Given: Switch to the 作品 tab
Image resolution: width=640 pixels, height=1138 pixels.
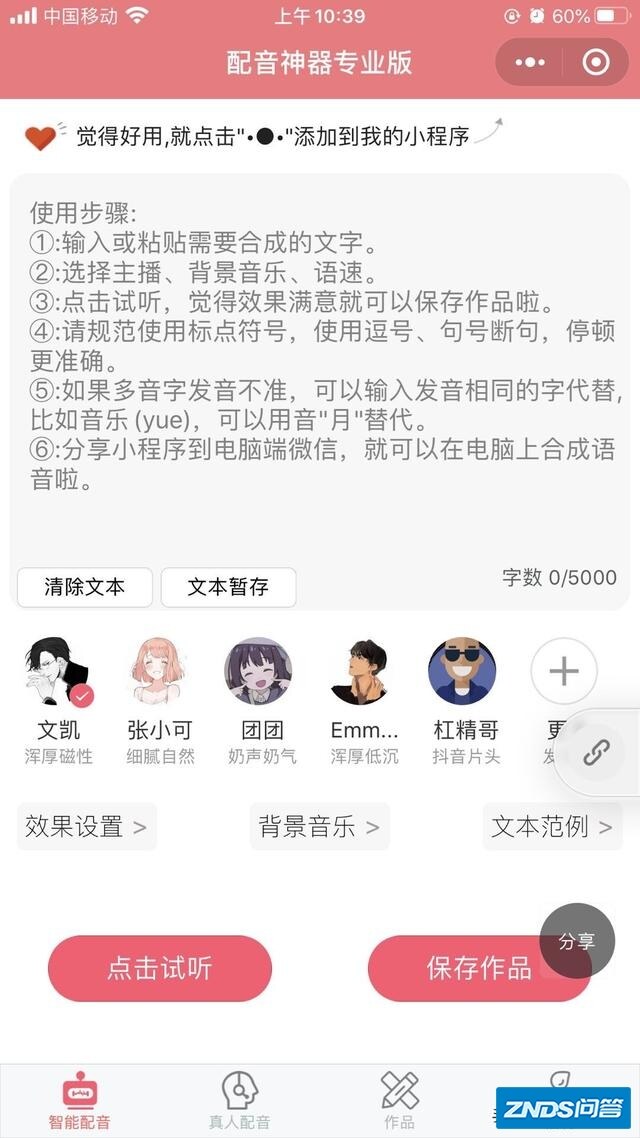Looking at the screenshot, I should pos(399,1099).
